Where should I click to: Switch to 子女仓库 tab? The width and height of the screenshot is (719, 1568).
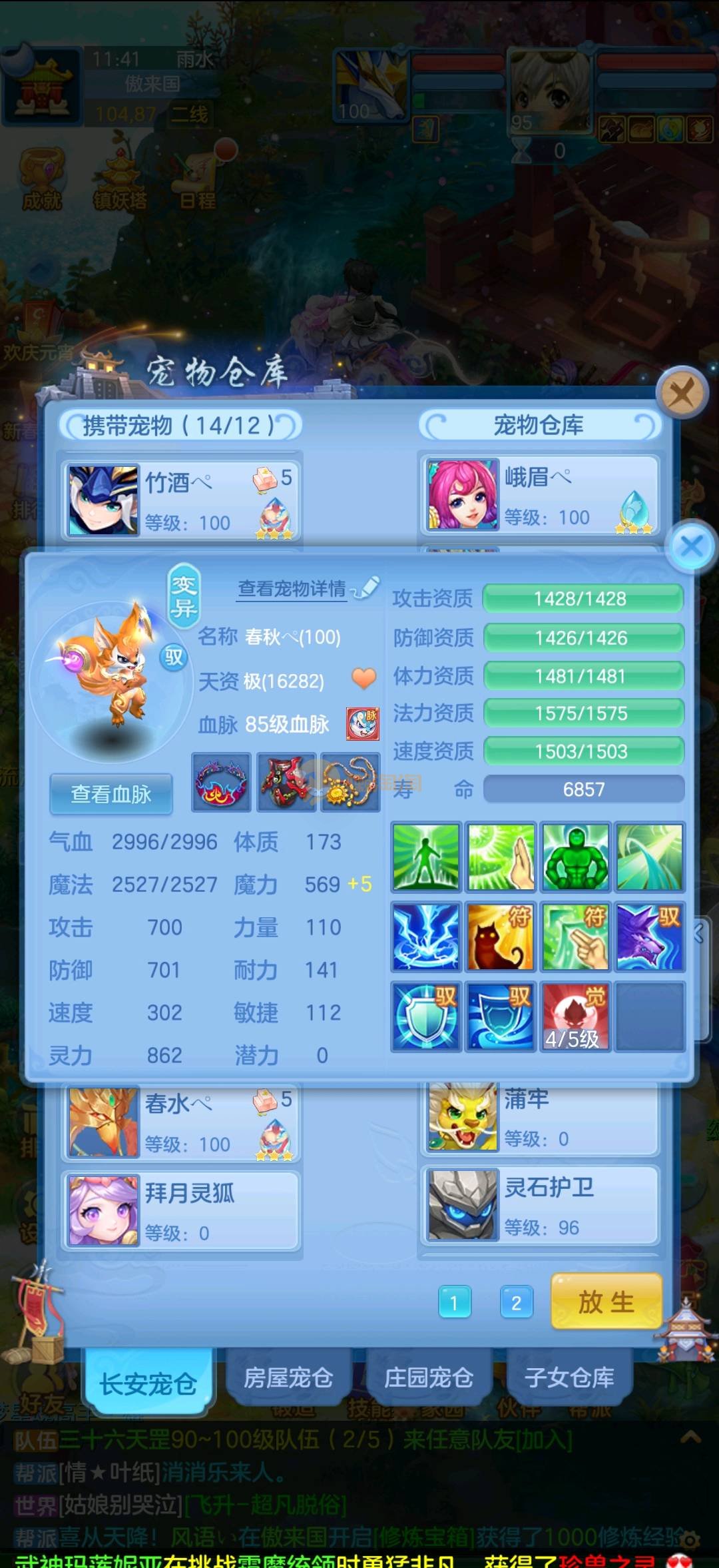569,1377
